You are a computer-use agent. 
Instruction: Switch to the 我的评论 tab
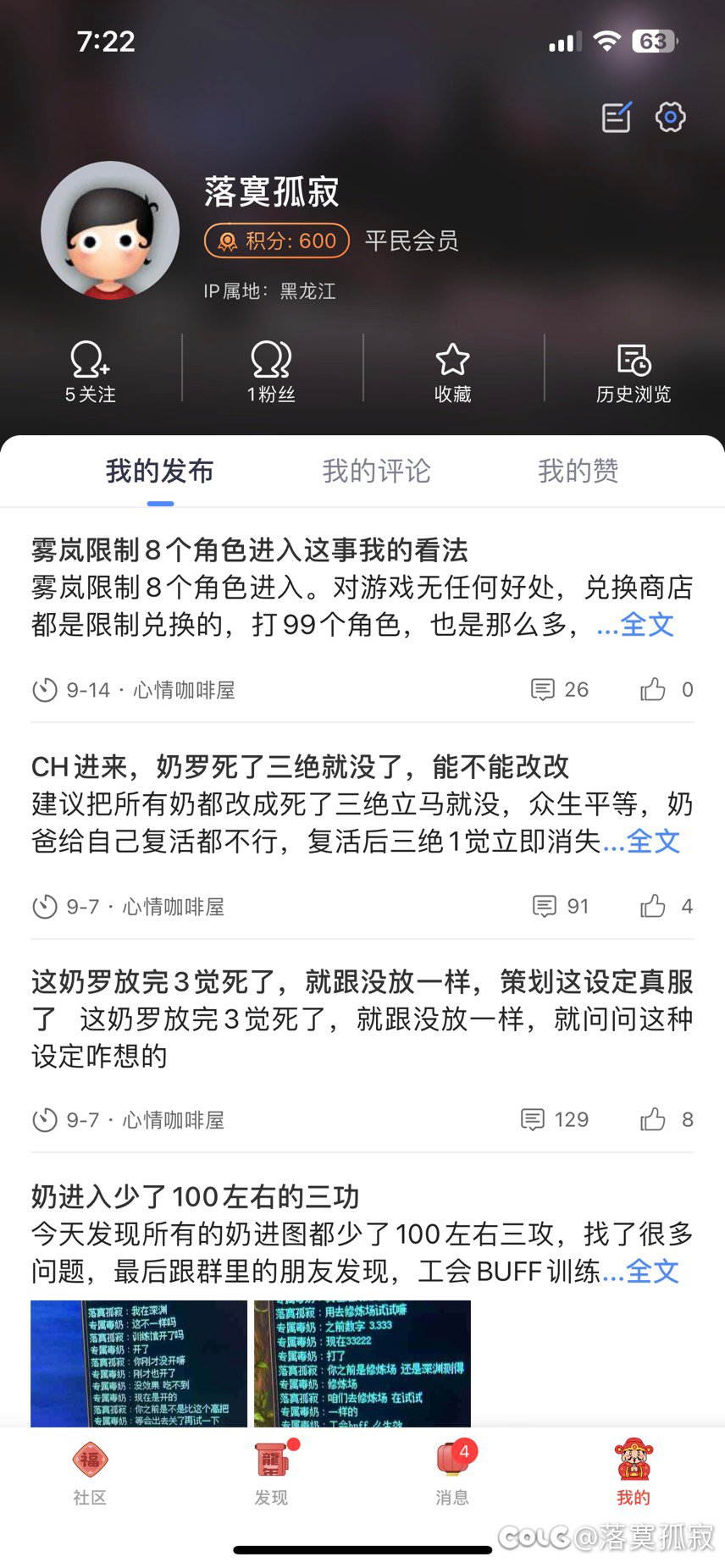pos(375,471)
